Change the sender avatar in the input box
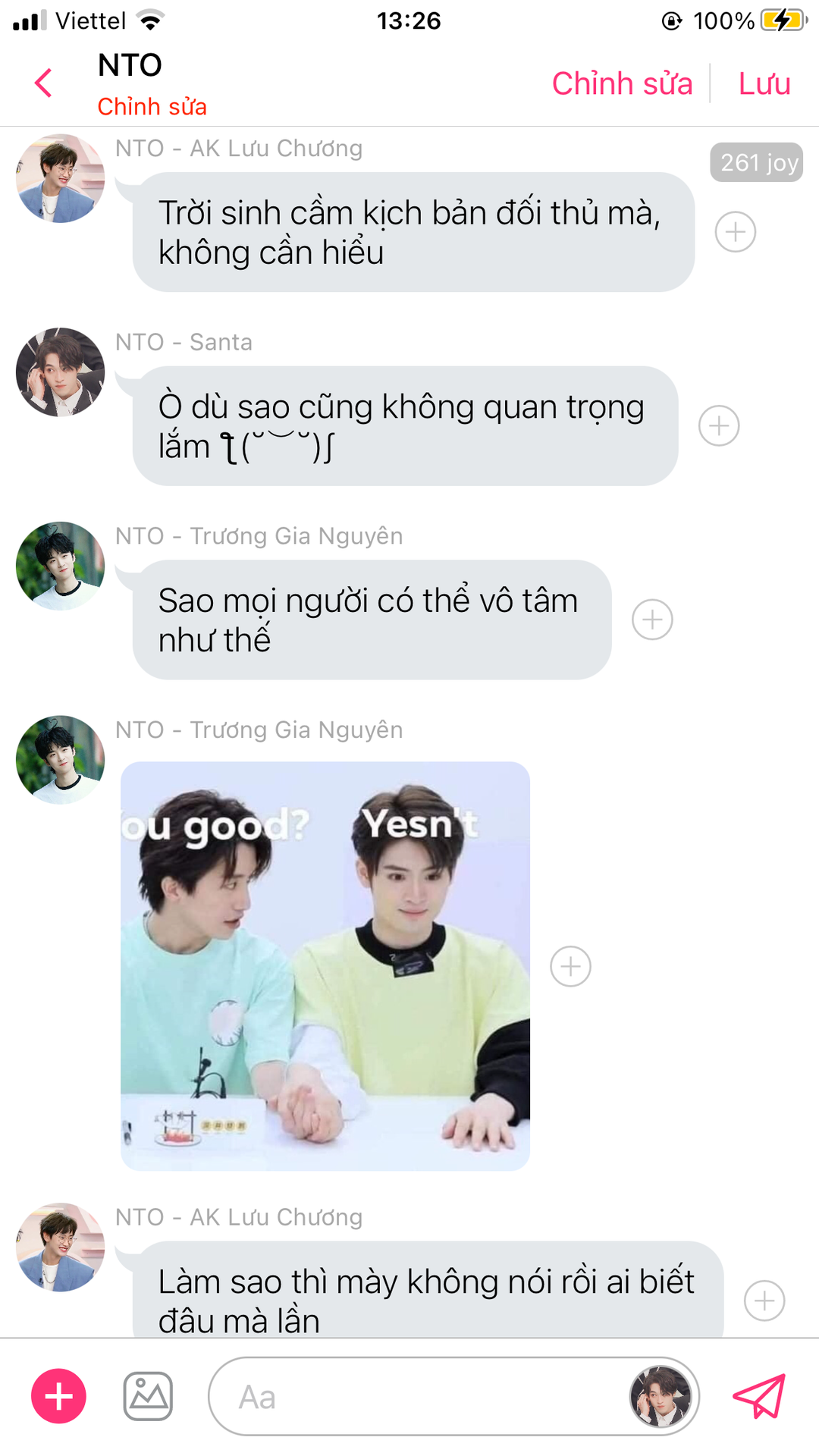Viewport: 819px width, 1456px height. point(661,1396)
